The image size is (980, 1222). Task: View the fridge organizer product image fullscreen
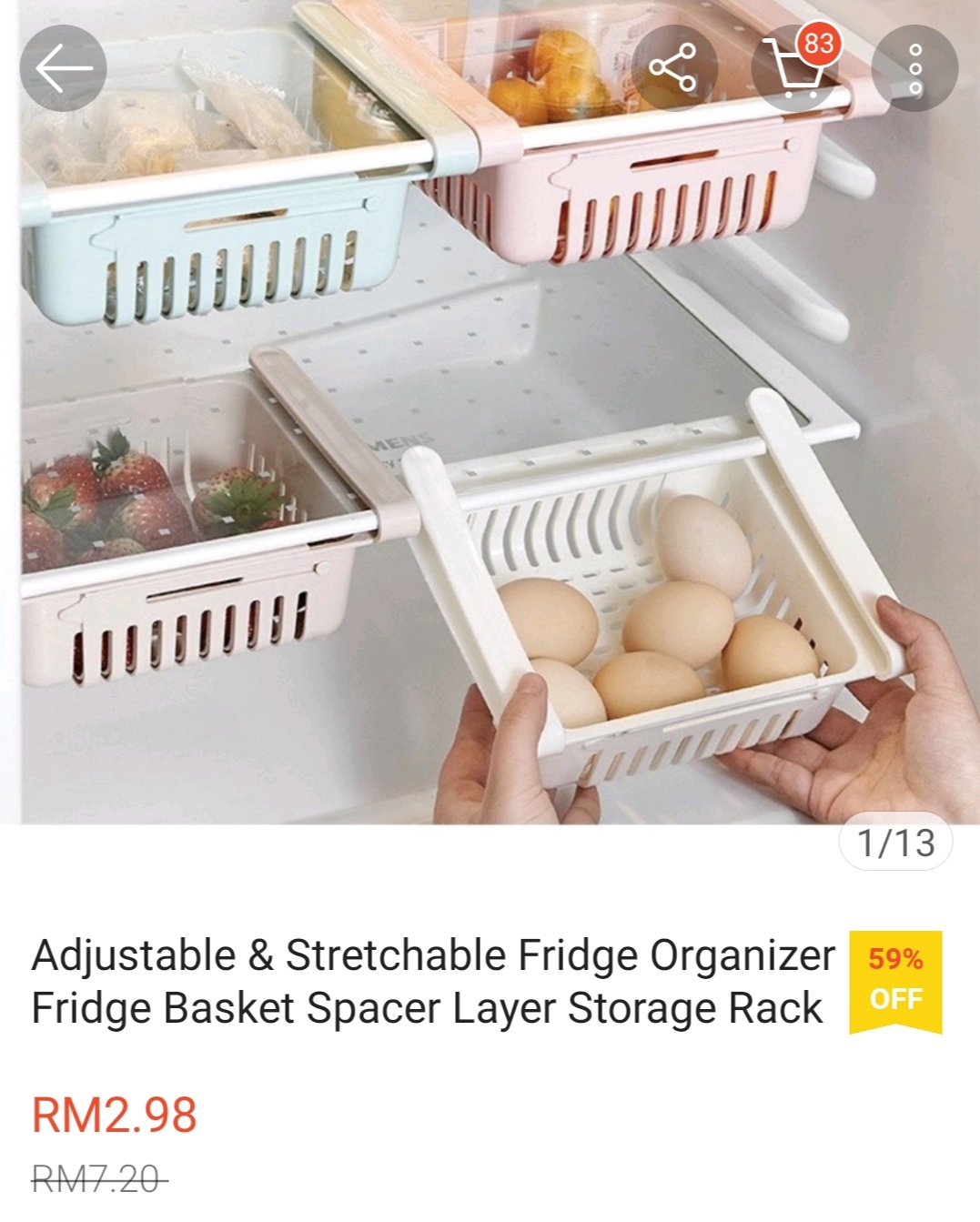[490, 455]
